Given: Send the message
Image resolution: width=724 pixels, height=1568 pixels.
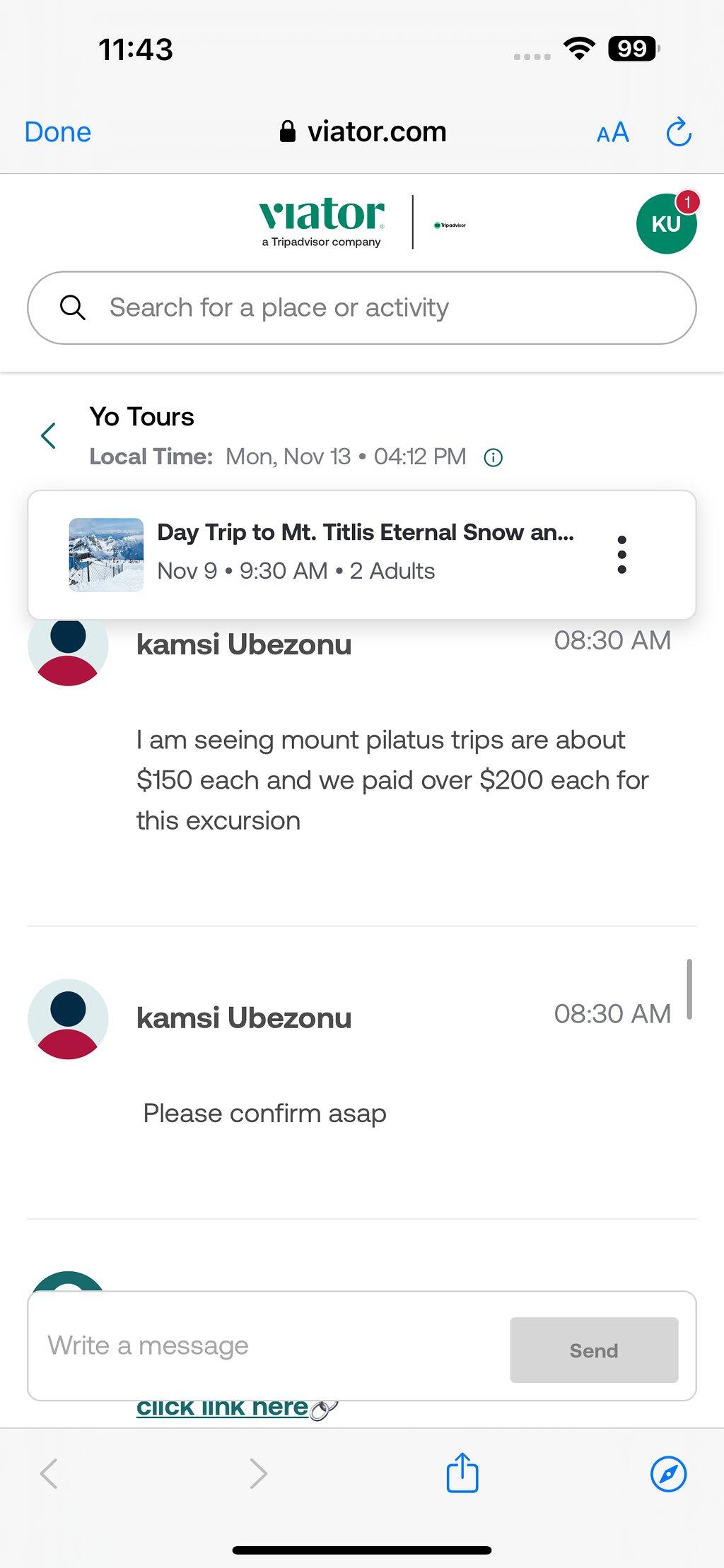Looking at the screenshot, I should 594,1350.
